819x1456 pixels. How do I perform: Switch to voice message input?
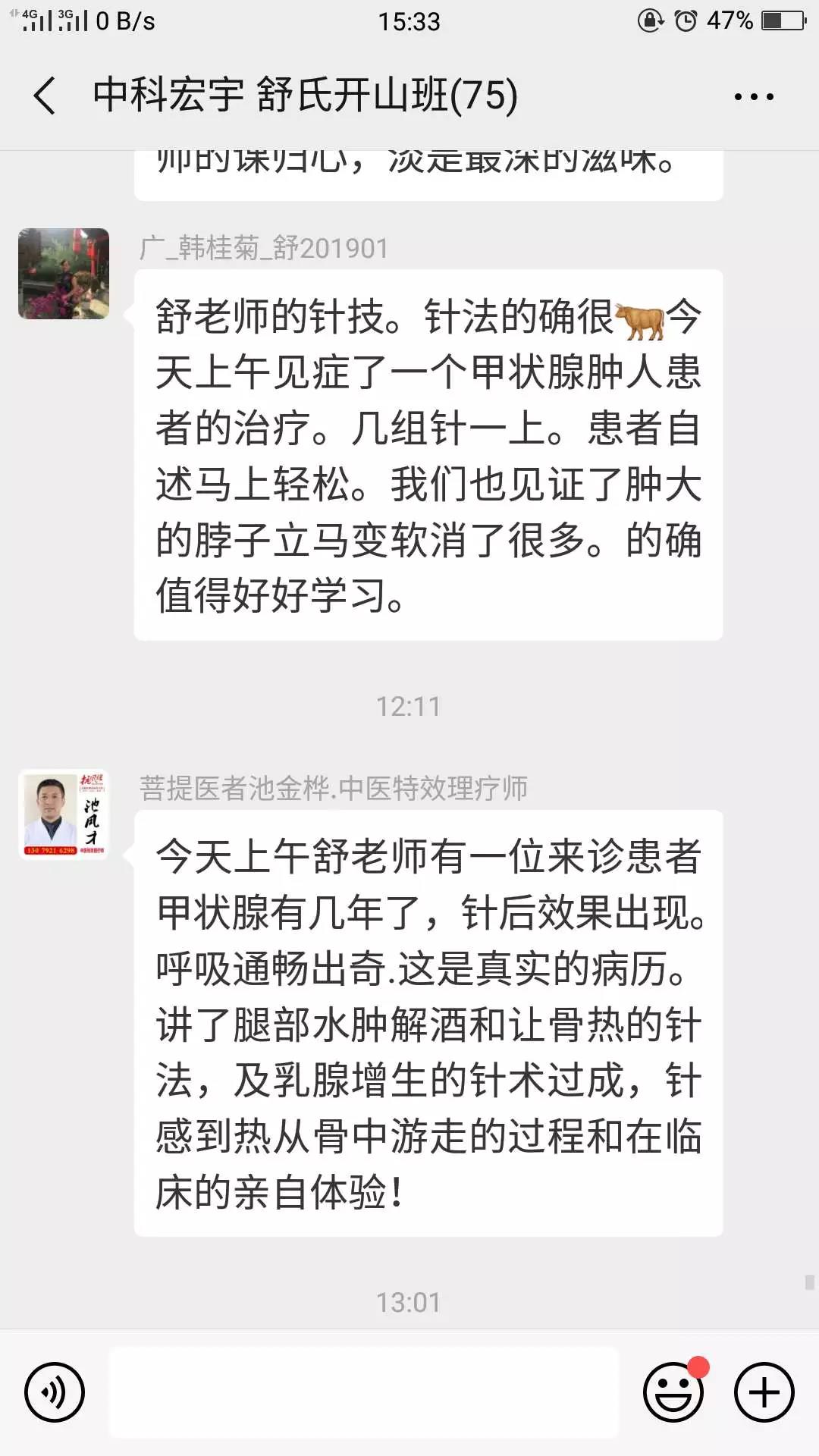tap(55, 1392)
